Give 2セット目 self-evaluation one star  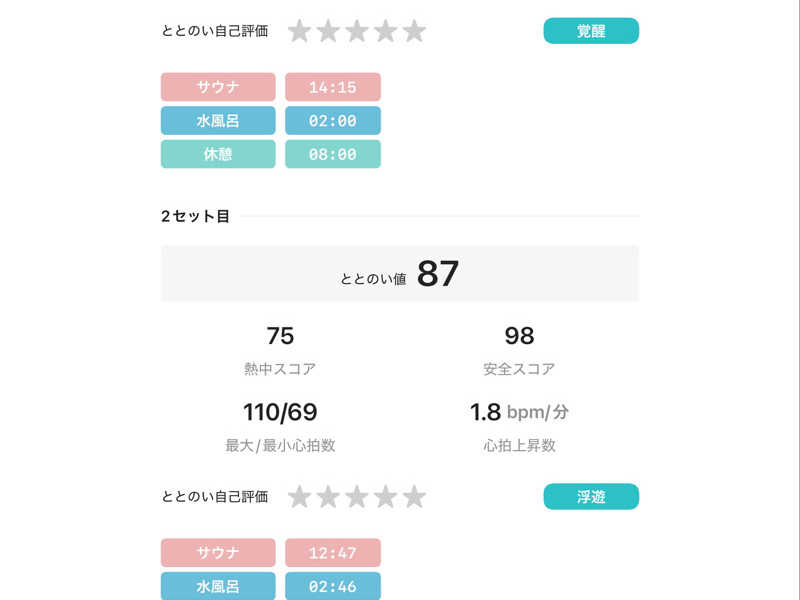(x=299, y=497)
